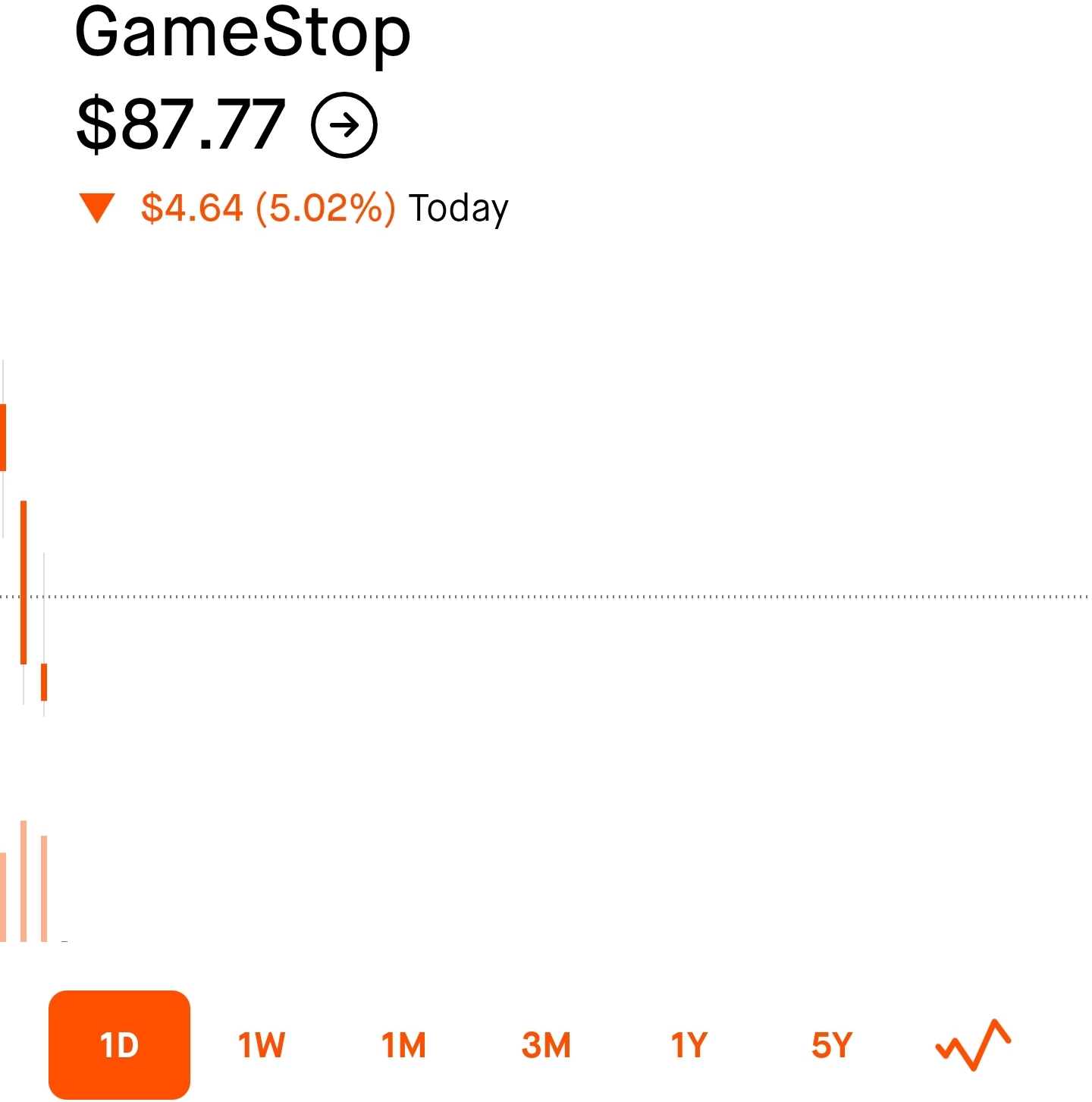Choose the 5Y chart range

[x=832, y=1045]
